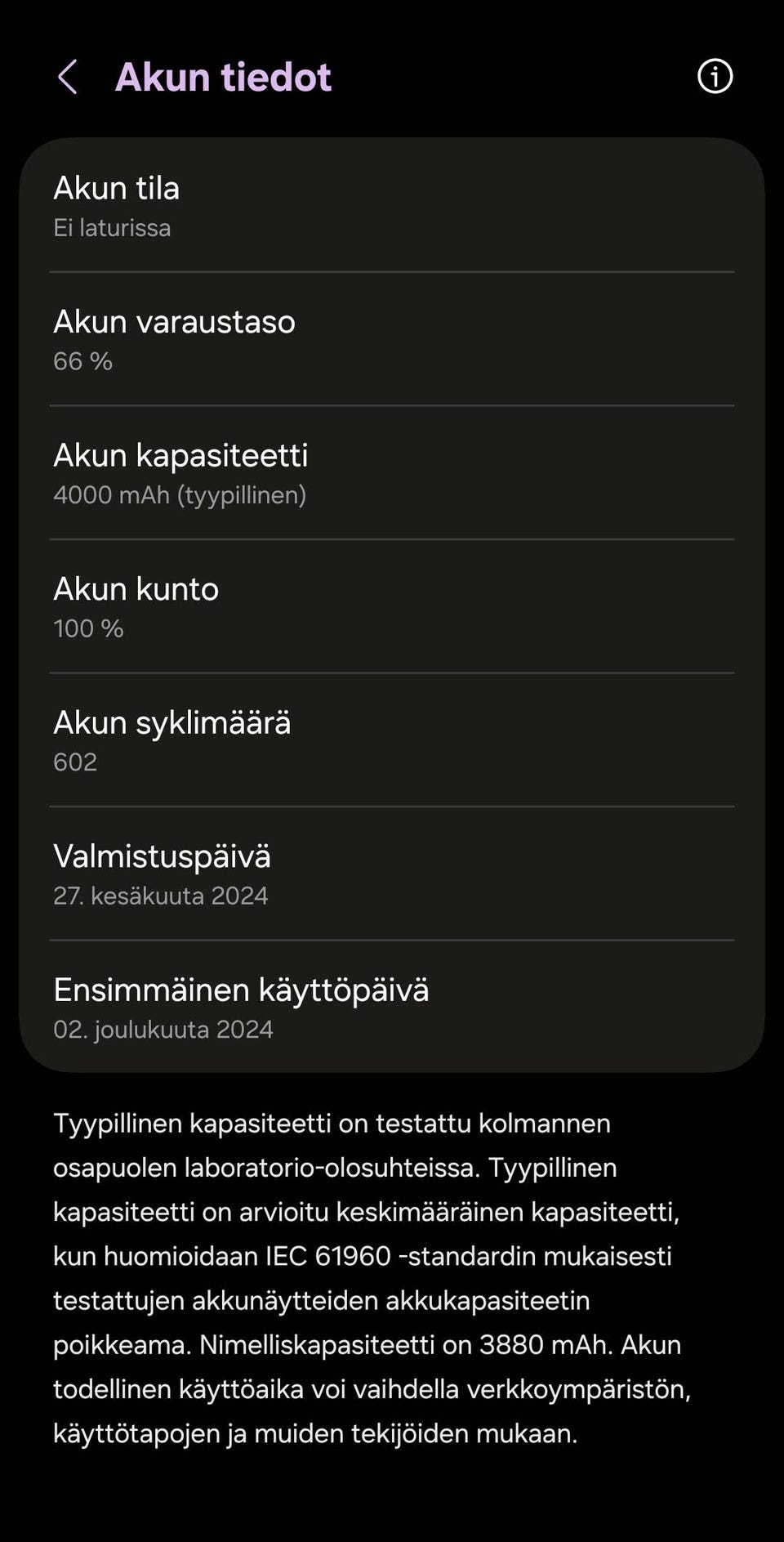Tap the date 02. joulukuuta 2024

[x=163, y=1028]
